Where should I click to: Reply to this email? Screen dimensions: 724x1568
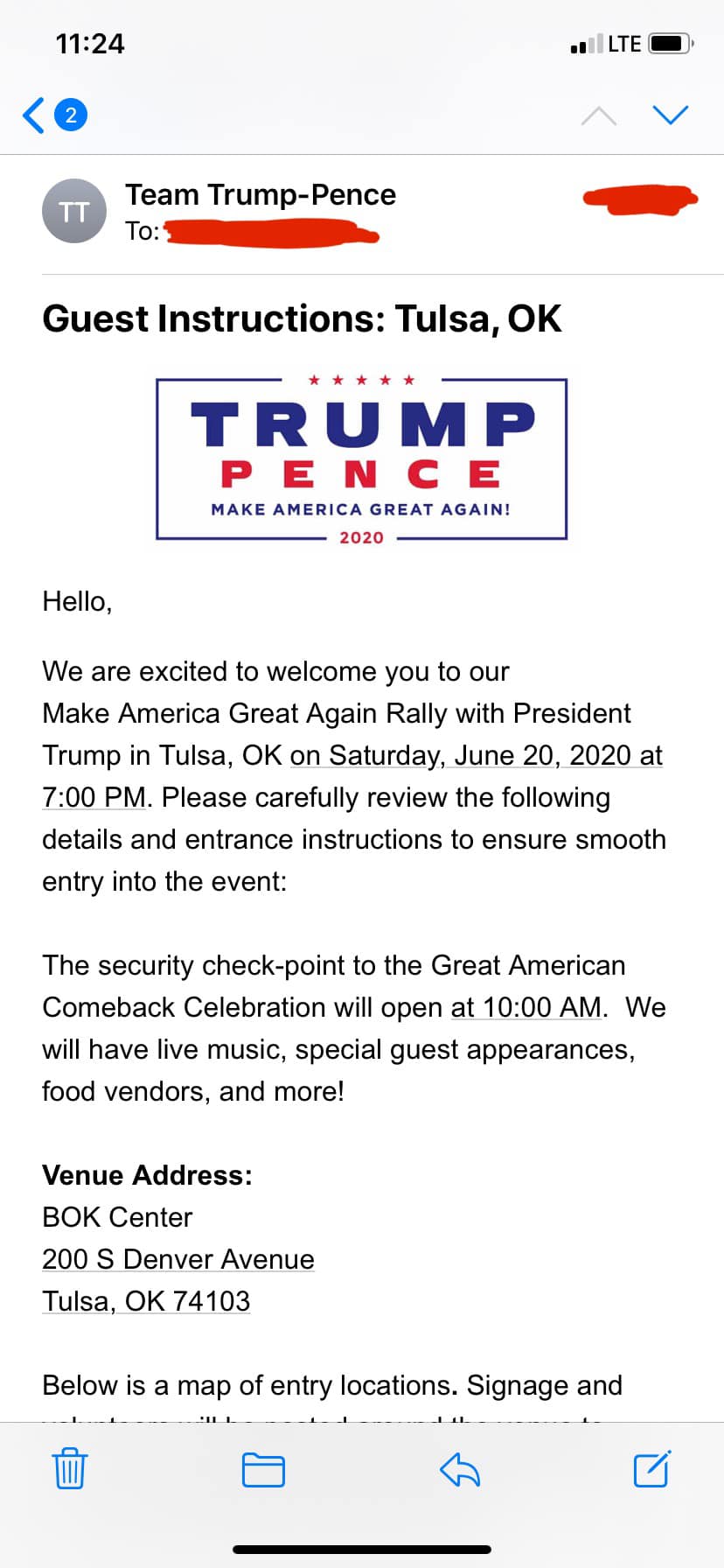(x=460, y=1469)
